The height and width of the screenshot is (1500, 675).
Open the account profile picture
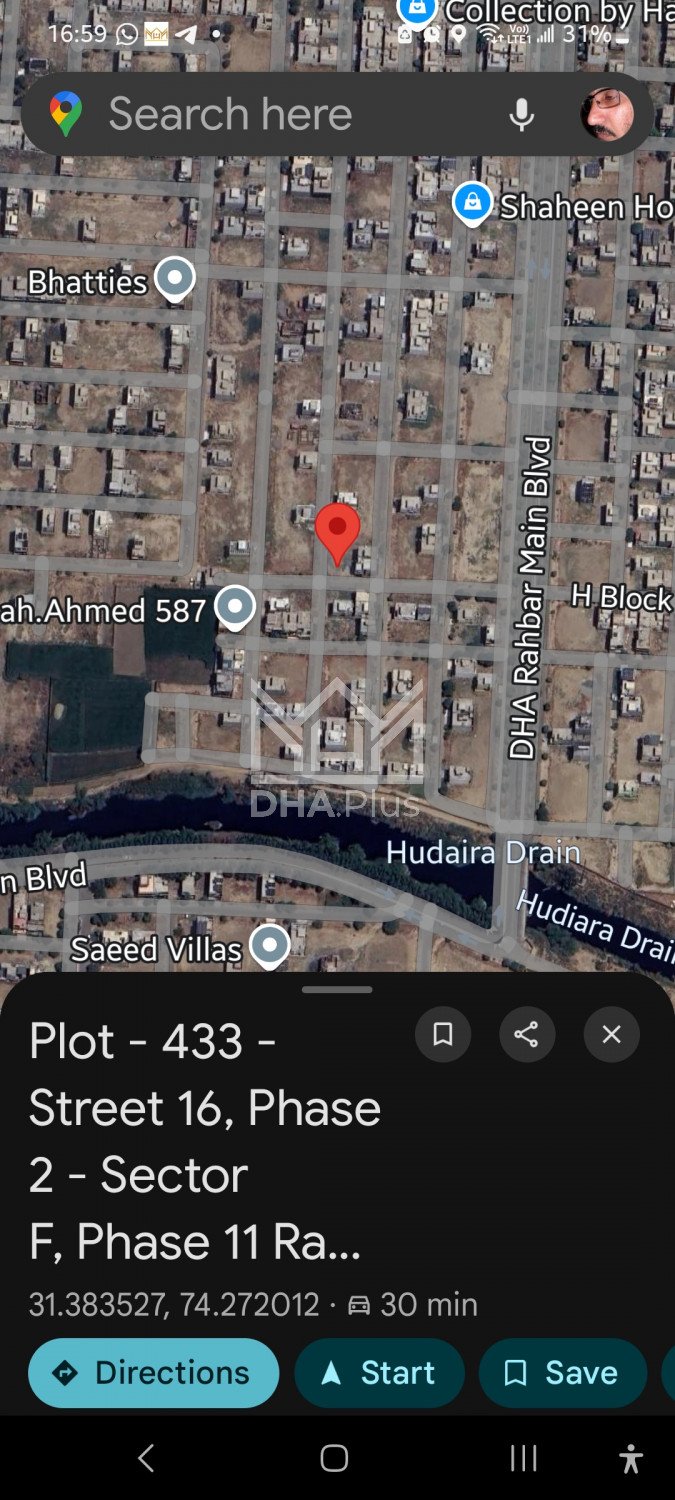click(x=607, y=114)
